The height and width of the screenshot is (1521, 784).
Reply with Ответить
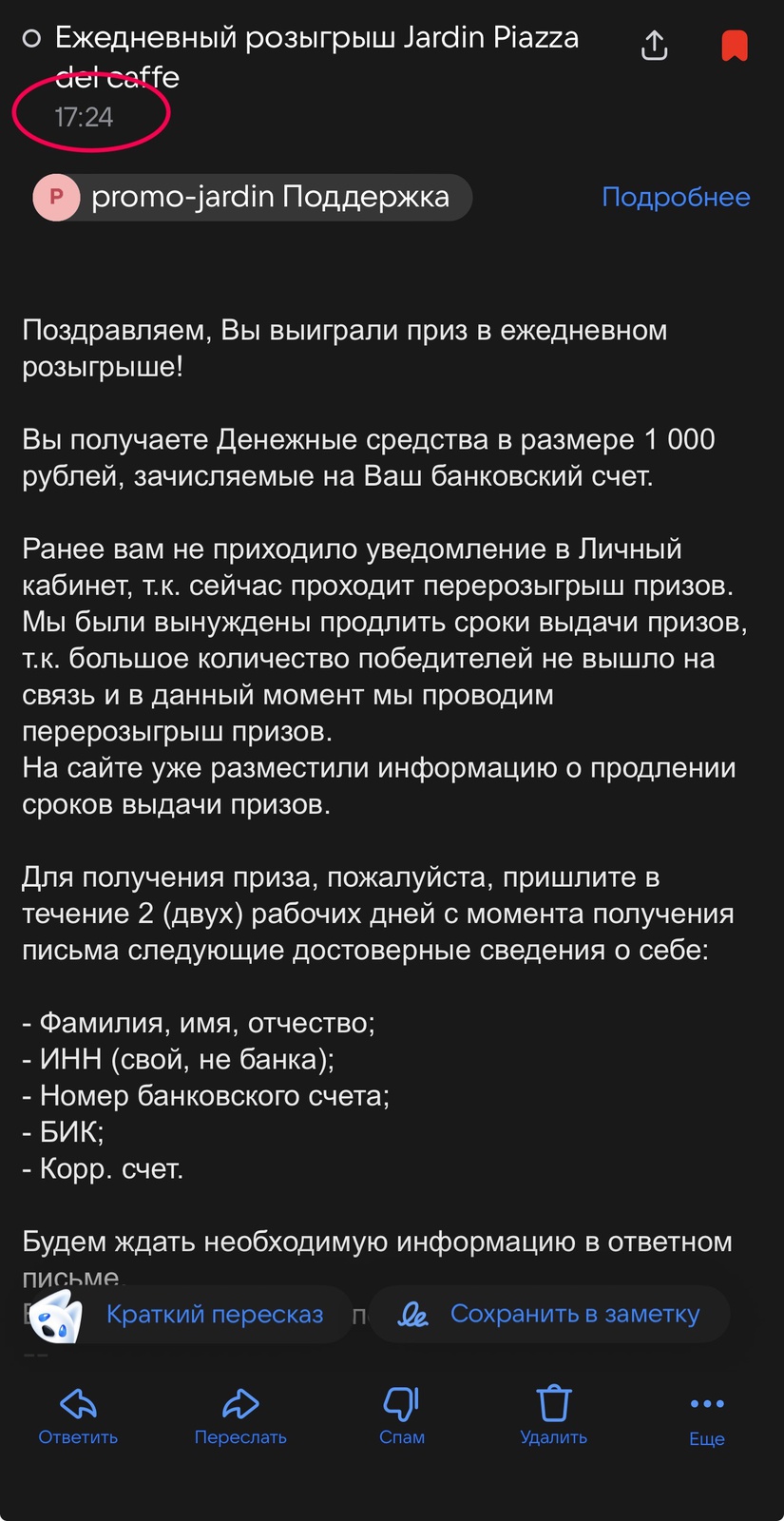(78, 1416)
